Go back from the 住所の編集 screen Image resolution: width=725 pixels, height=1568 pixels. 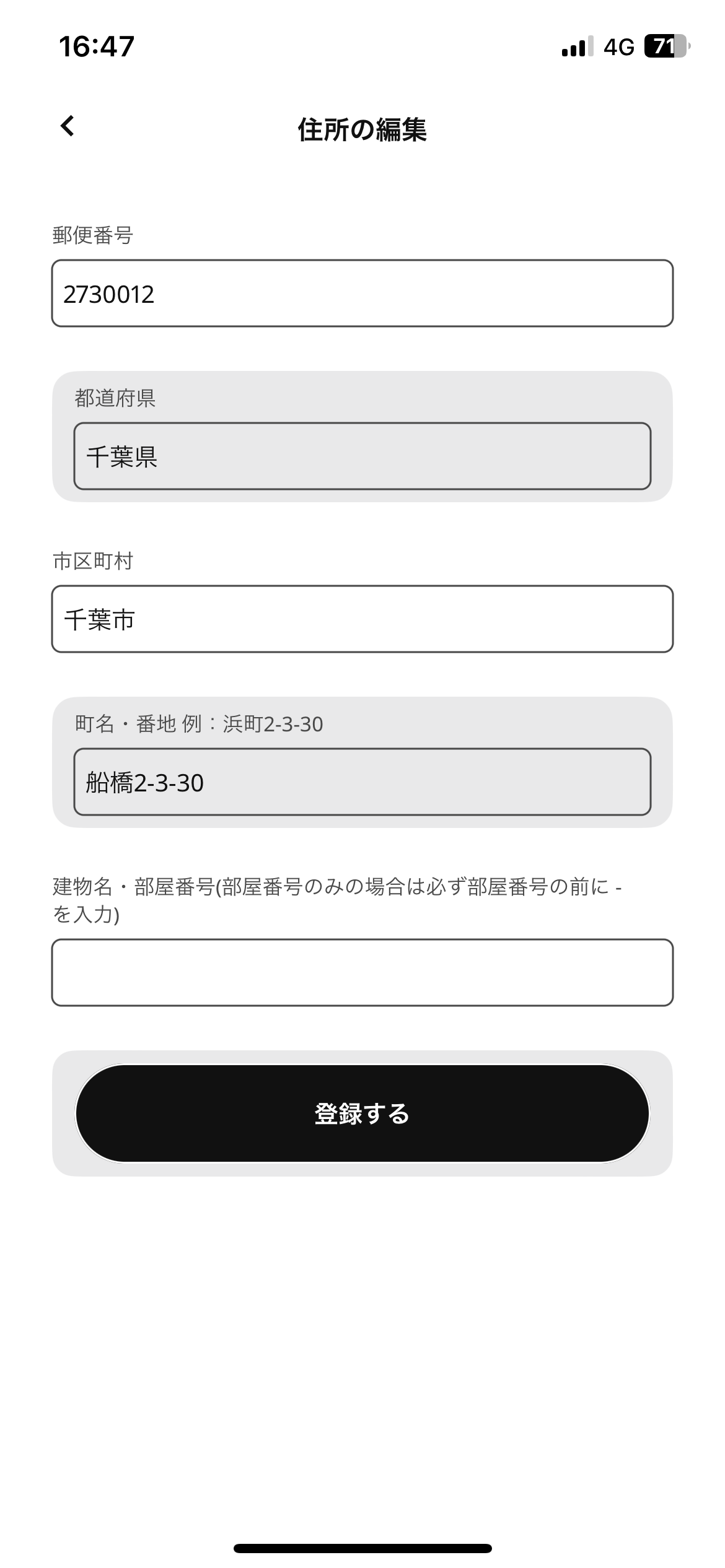click(68, 126)
